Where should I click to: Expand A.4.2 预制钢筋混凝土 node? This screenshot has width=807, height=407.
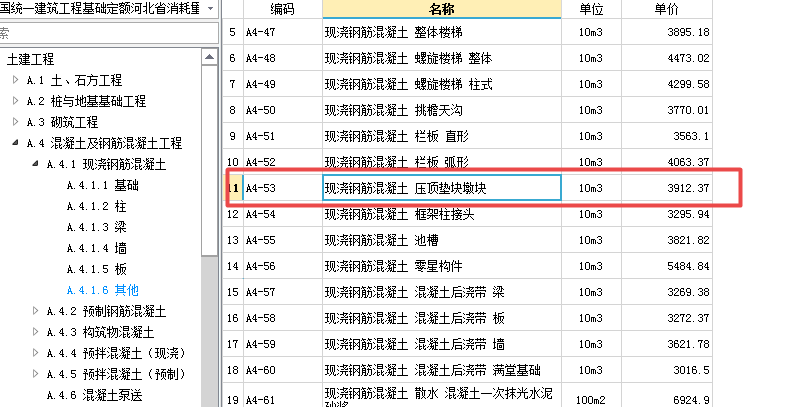tap(36, 311)
